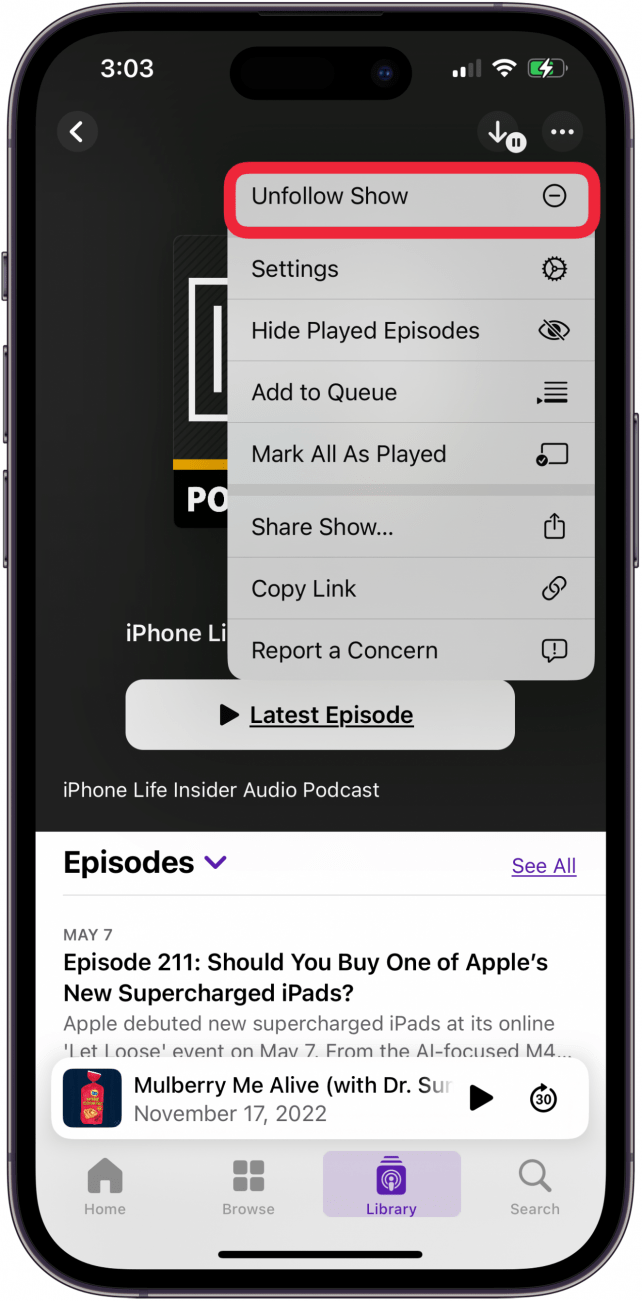The width and height of the screenshot is (642, 1301).
Task: Choose Mark All As Played
Action: (410, 454)
